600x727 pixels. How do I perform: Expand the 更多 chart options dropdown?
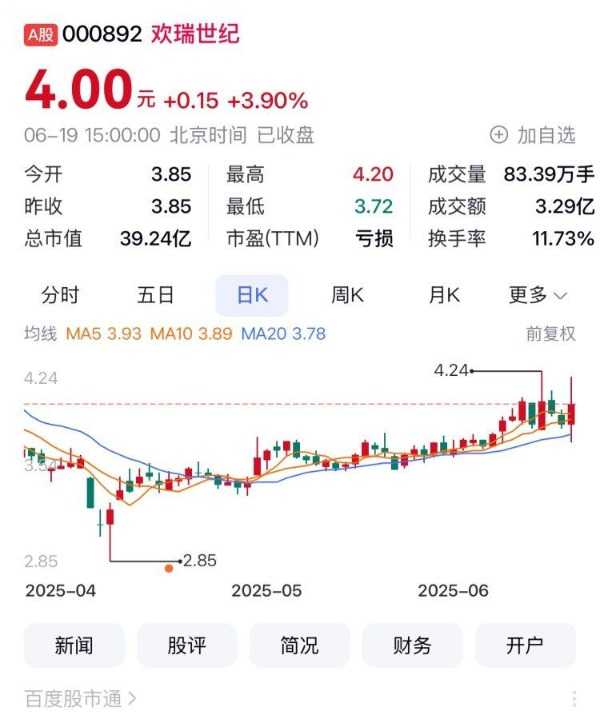[x=538, y=295]
